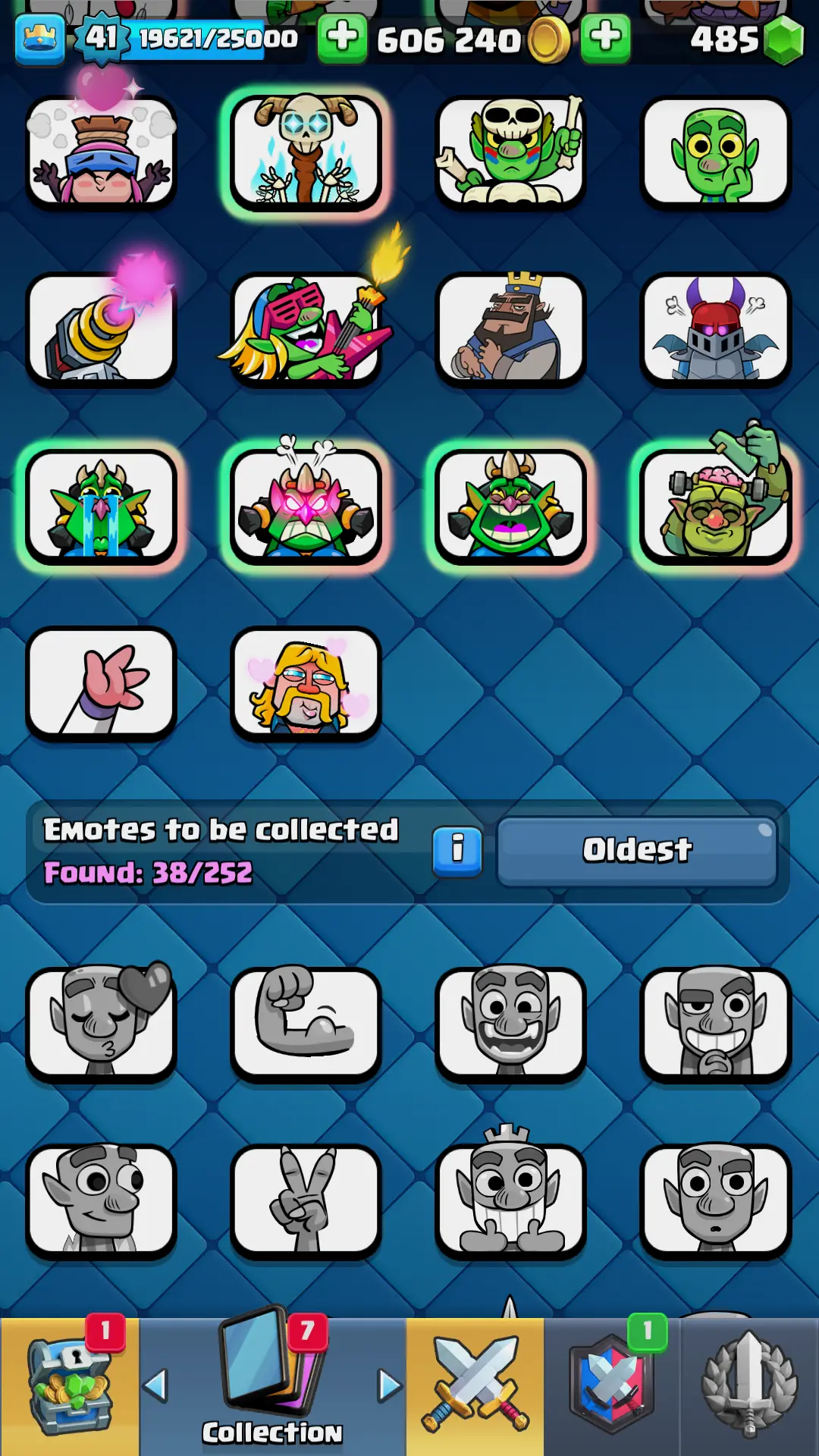
Task: Tap the right arrow beside Collection
Action: (x=389, y=1386)
